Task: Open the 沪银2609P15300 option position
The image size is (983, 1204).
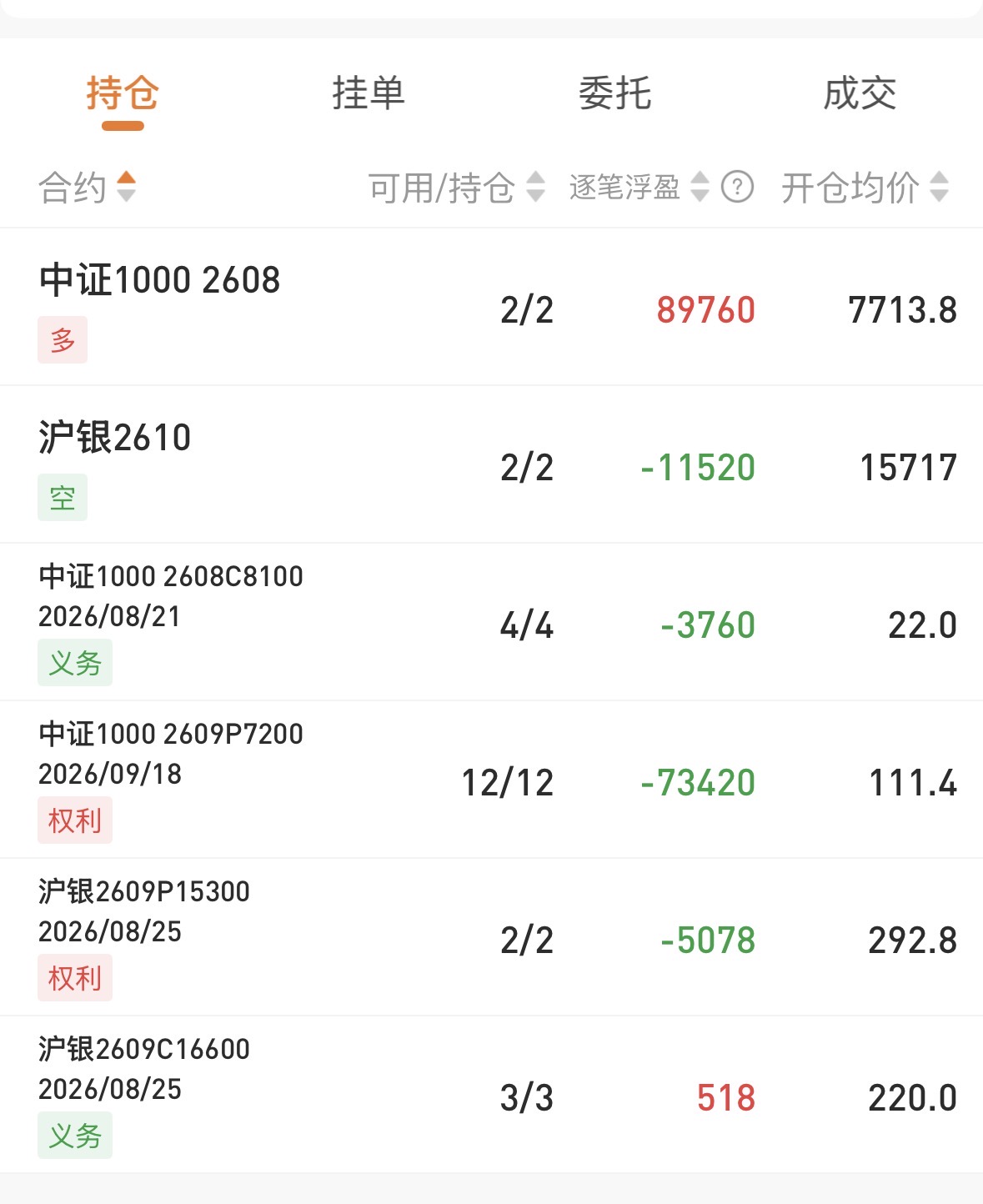Action: 491,937
